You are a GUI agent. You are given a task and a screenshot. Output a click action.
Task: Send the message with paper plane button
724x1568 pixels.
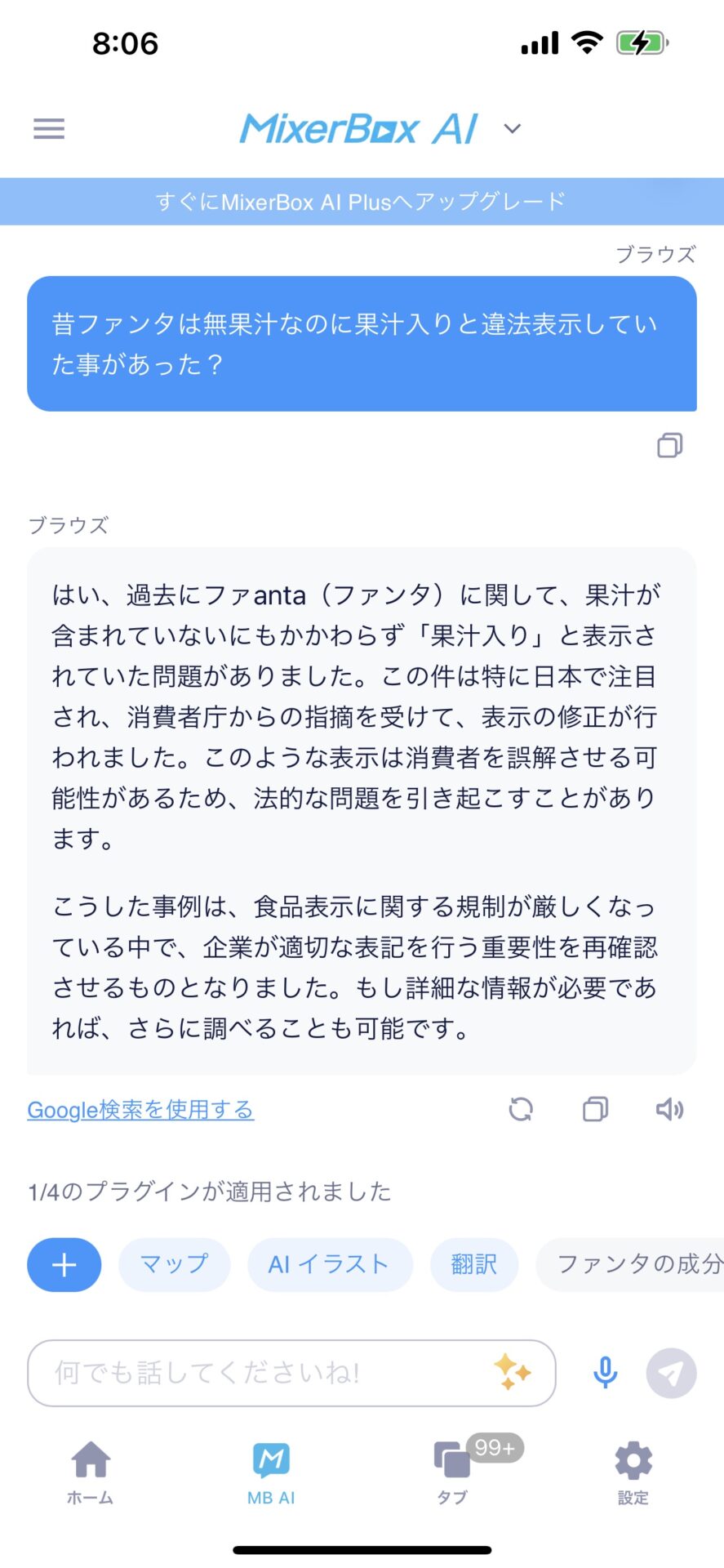pos(671,1373)
